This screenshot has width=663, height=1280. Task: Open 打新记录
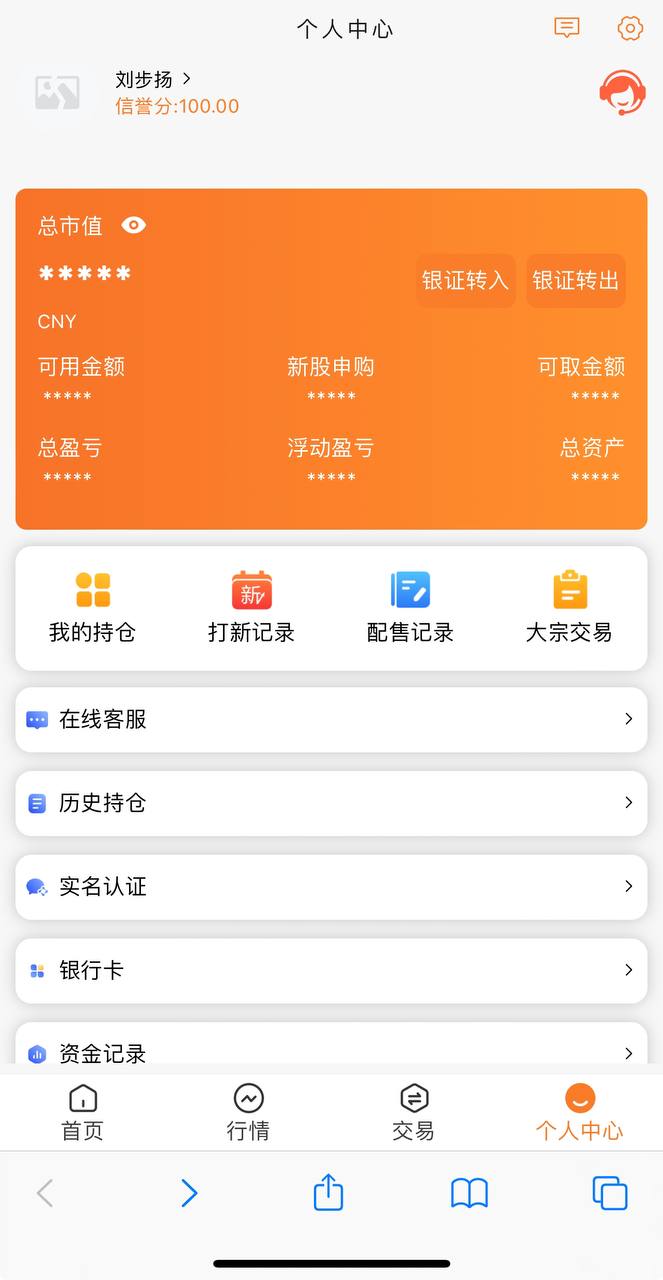tap(251, 607)
